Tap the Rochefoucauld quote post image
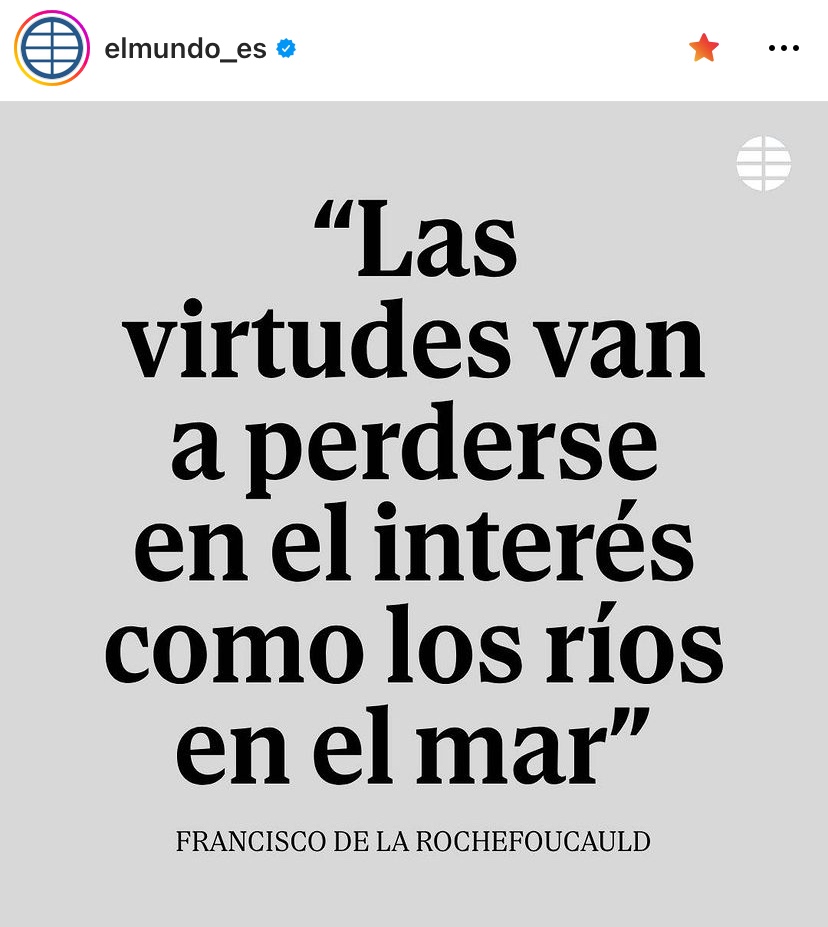 point(414,500)
